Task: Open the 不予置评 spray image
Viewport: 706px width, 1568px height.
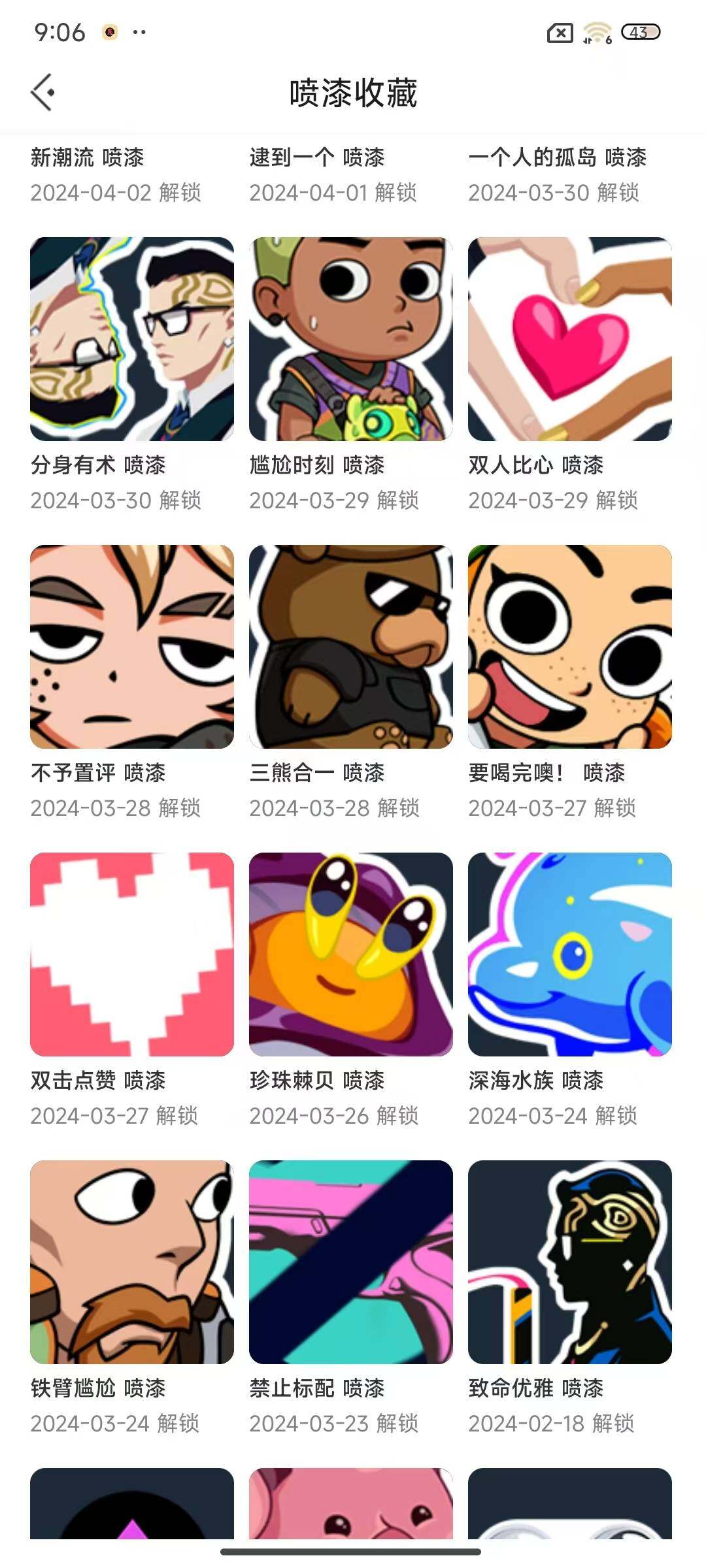Action: [x=132, y=647]
